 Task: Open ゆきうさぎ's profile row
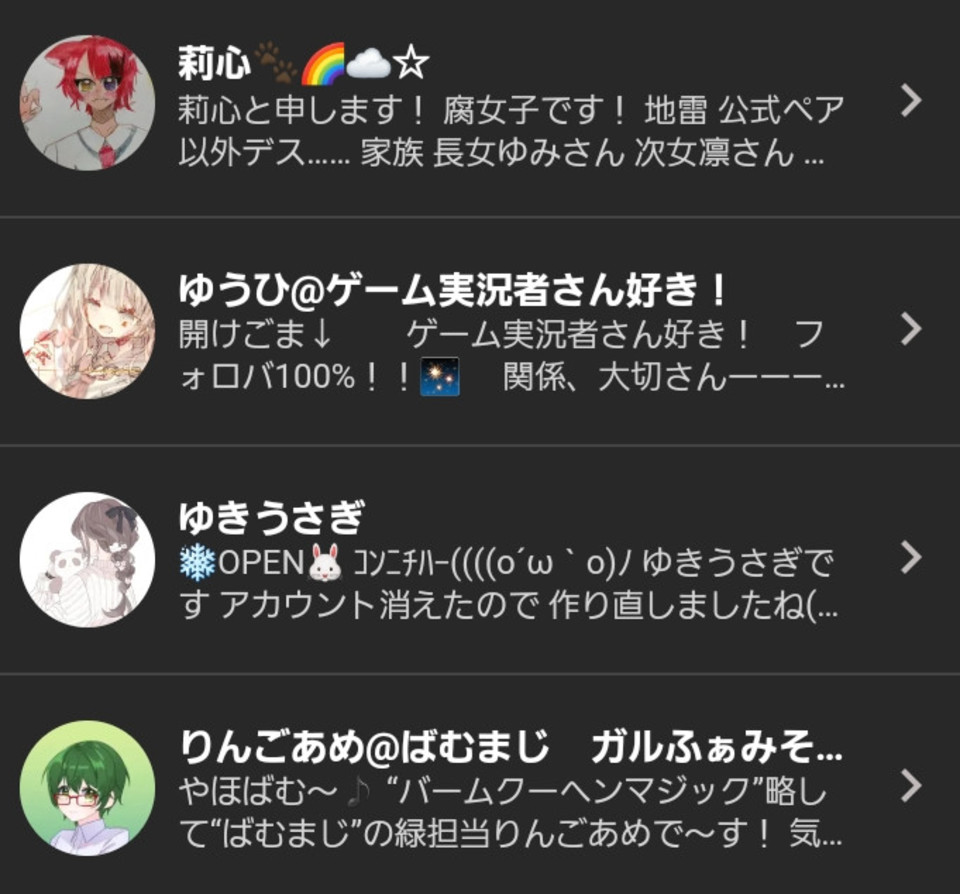[480, 560]
